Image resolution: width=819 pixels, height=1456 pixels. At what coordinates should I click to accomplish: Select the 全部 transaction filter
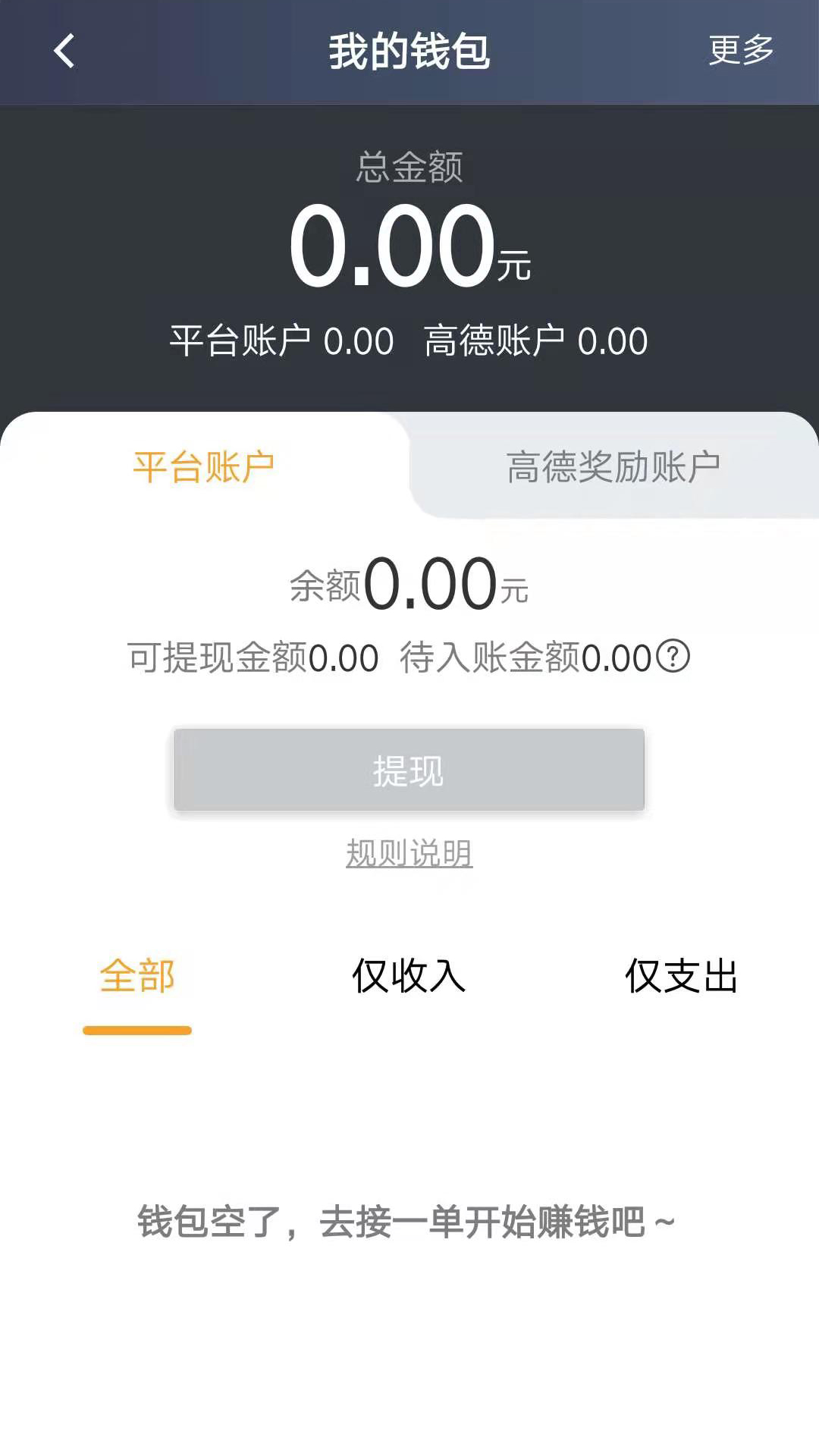[x=136, y=977]
